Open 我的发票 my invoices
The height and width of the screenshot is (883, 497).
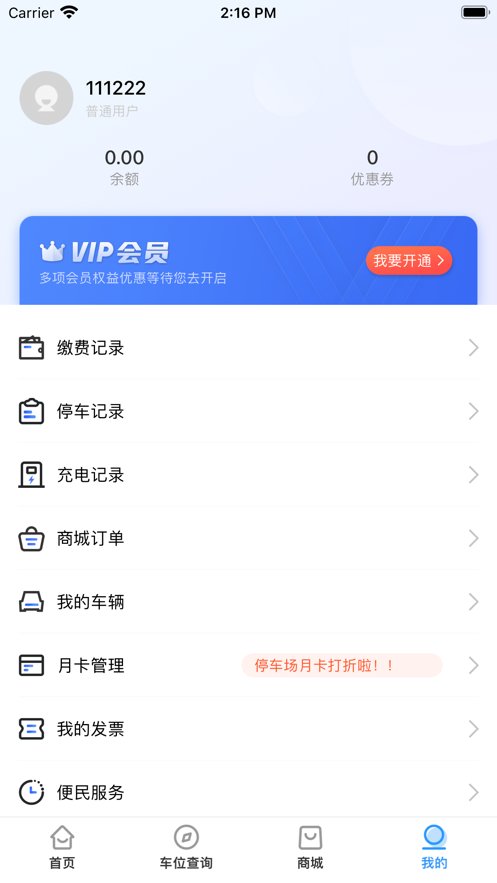(x=248, y=729)
